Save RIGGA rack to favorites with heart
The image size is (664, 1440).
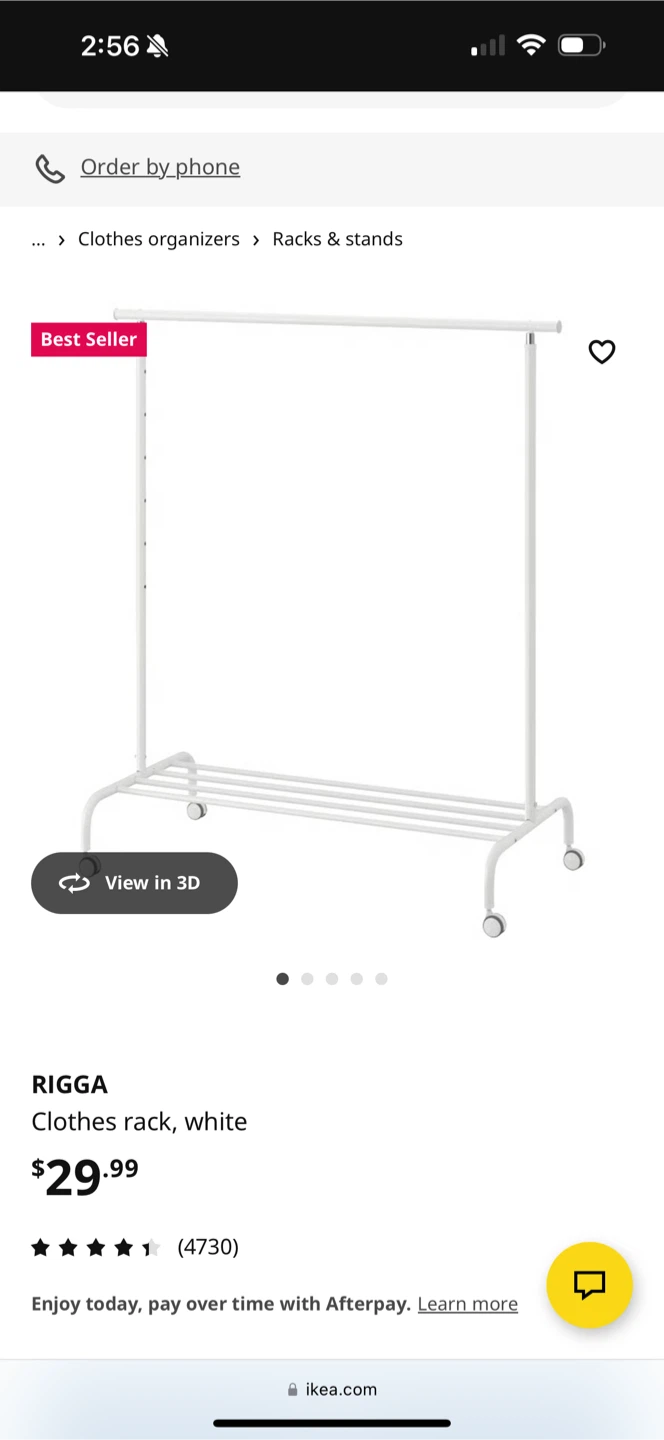pyautogui.click(x=601, y=352)
